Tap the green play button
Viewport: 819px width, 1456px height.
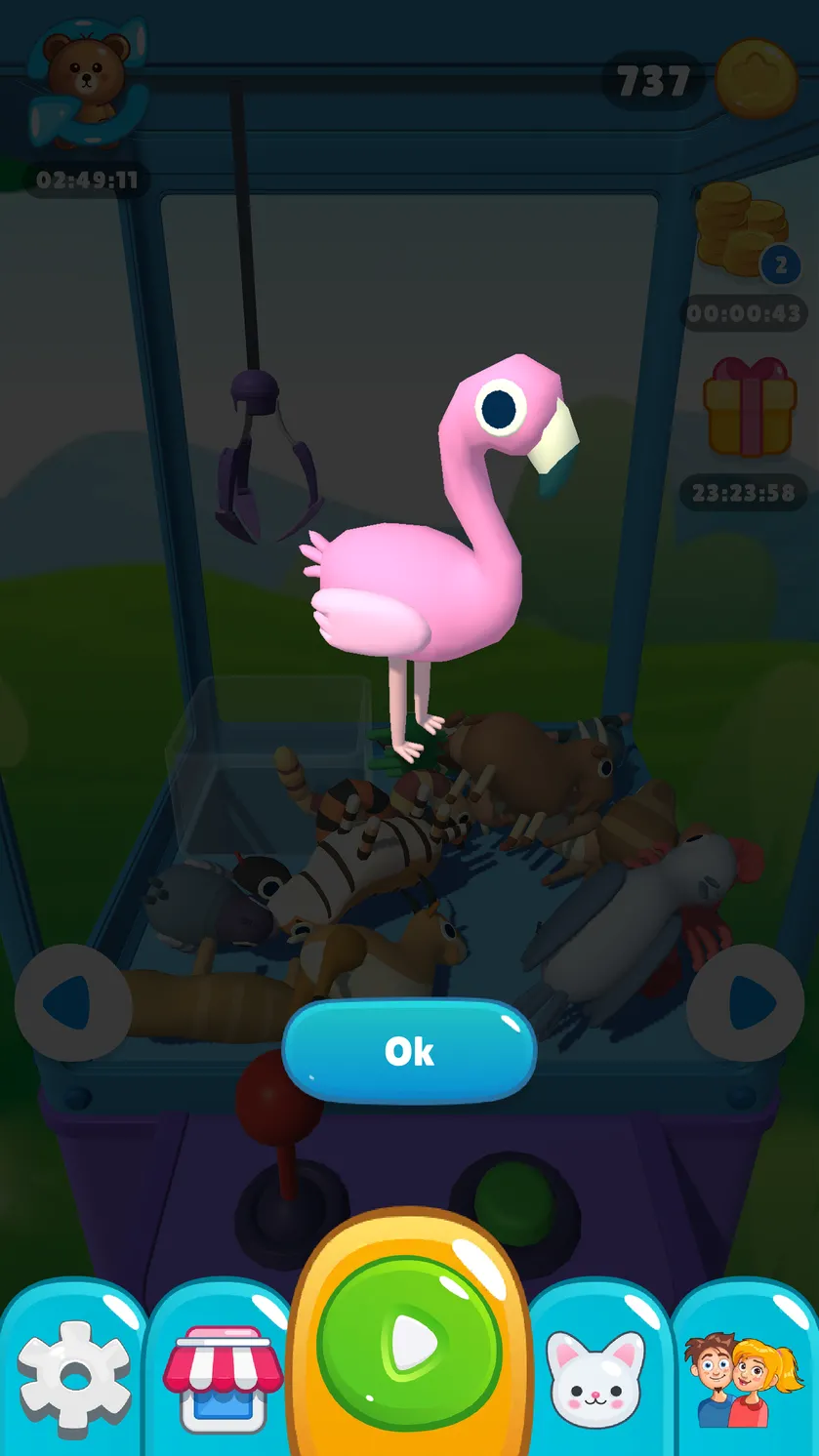coord(409,1345)
